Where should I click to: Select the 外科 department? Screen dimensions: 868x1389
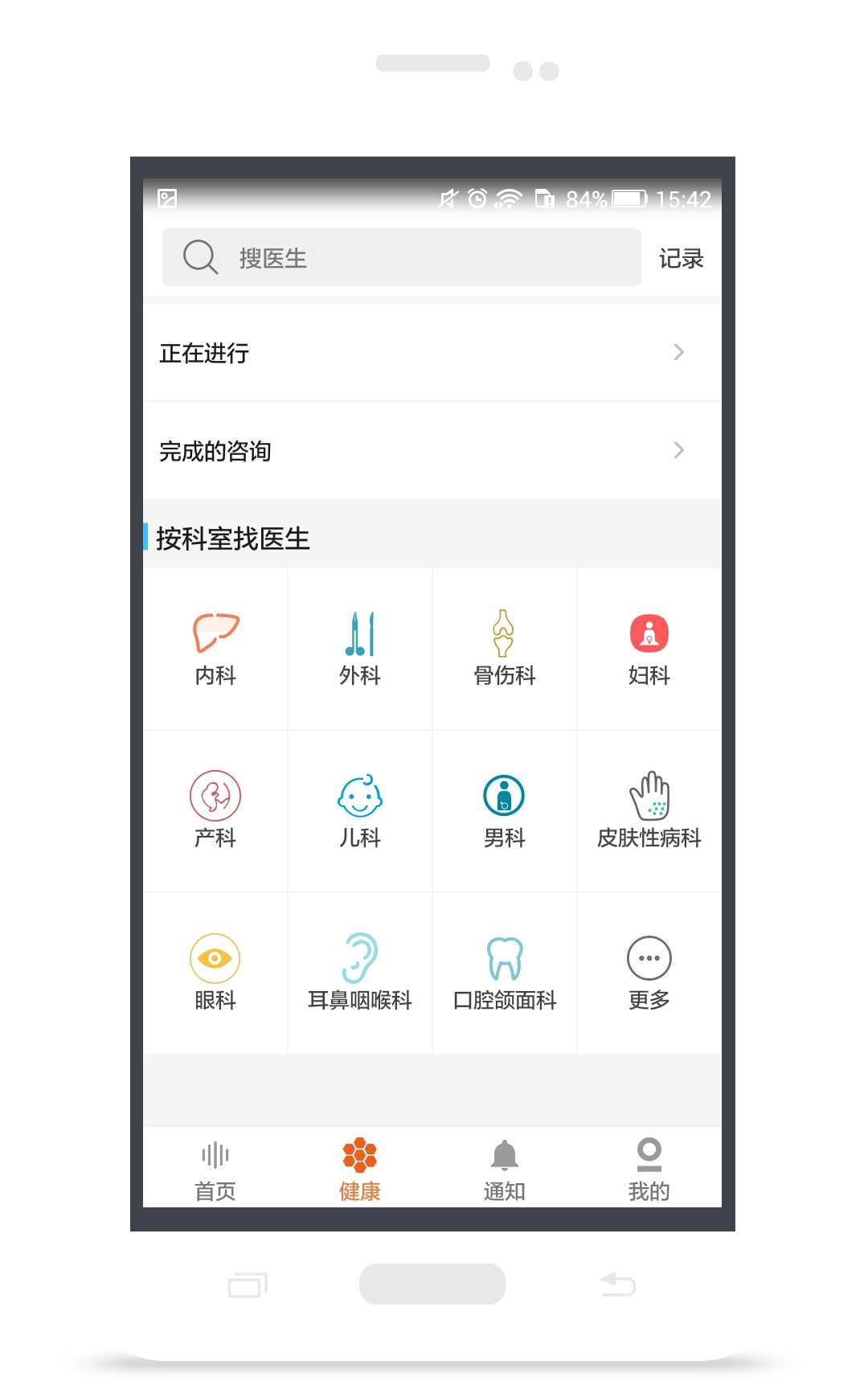[360, 649]
